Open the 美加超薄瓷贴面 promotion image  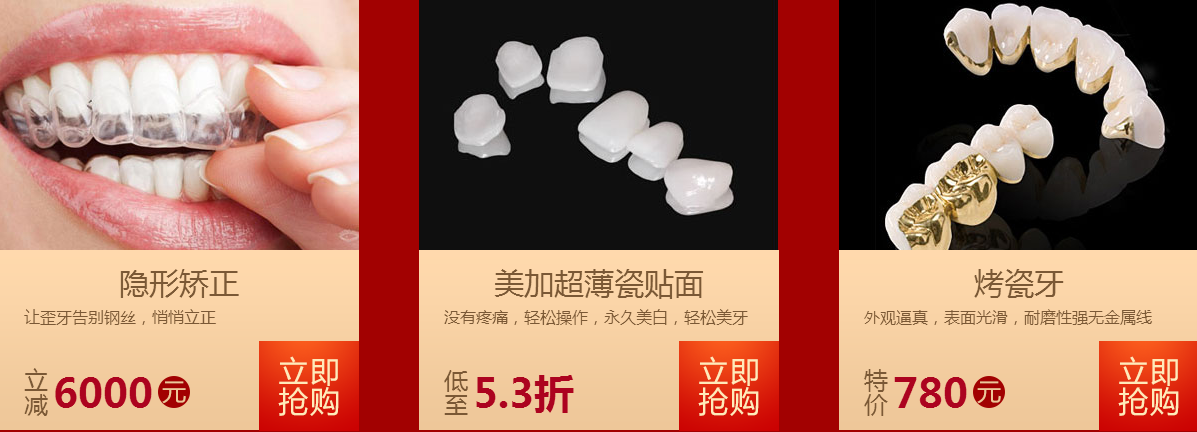click(598, 124)
